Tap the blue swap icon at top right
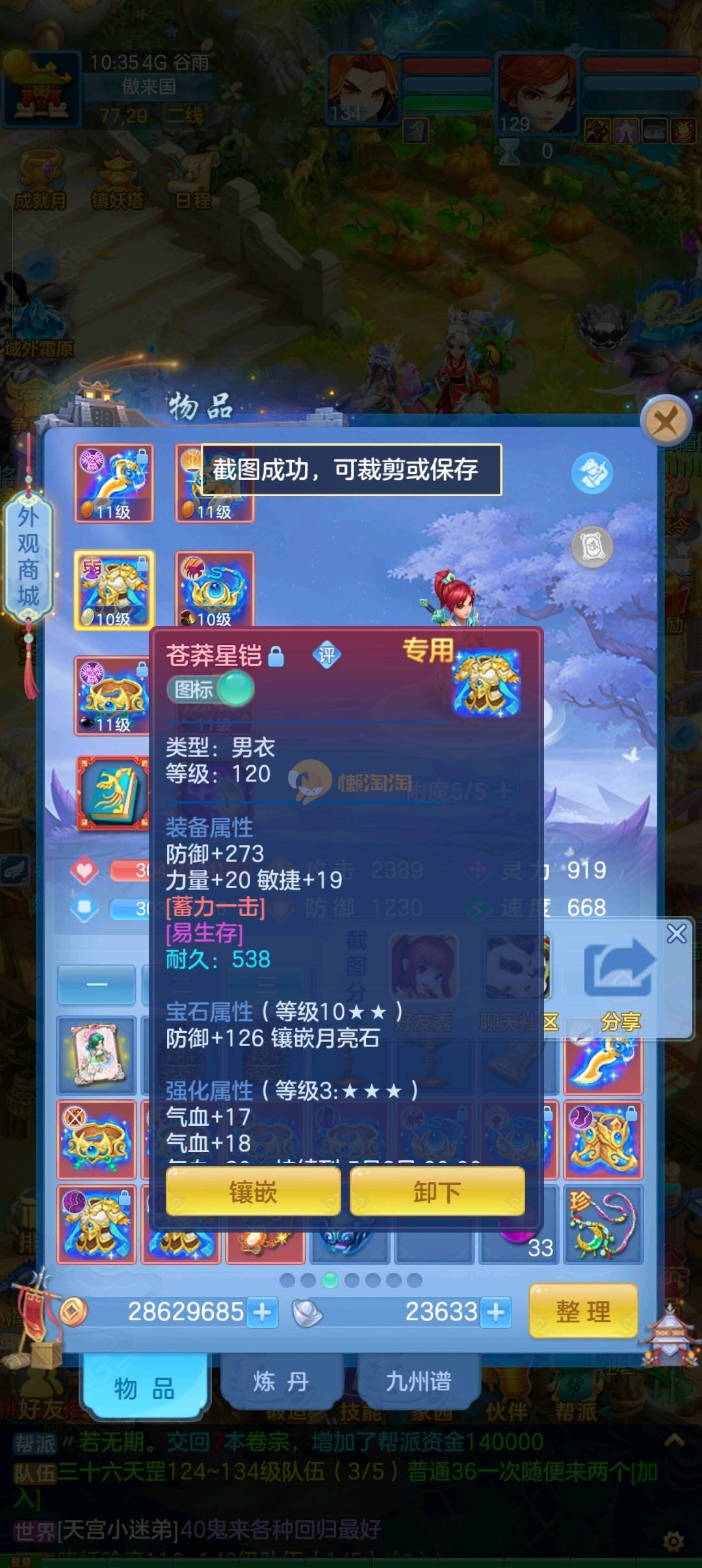The height and width of the screenshot is (1568, 702). (592, 473)
